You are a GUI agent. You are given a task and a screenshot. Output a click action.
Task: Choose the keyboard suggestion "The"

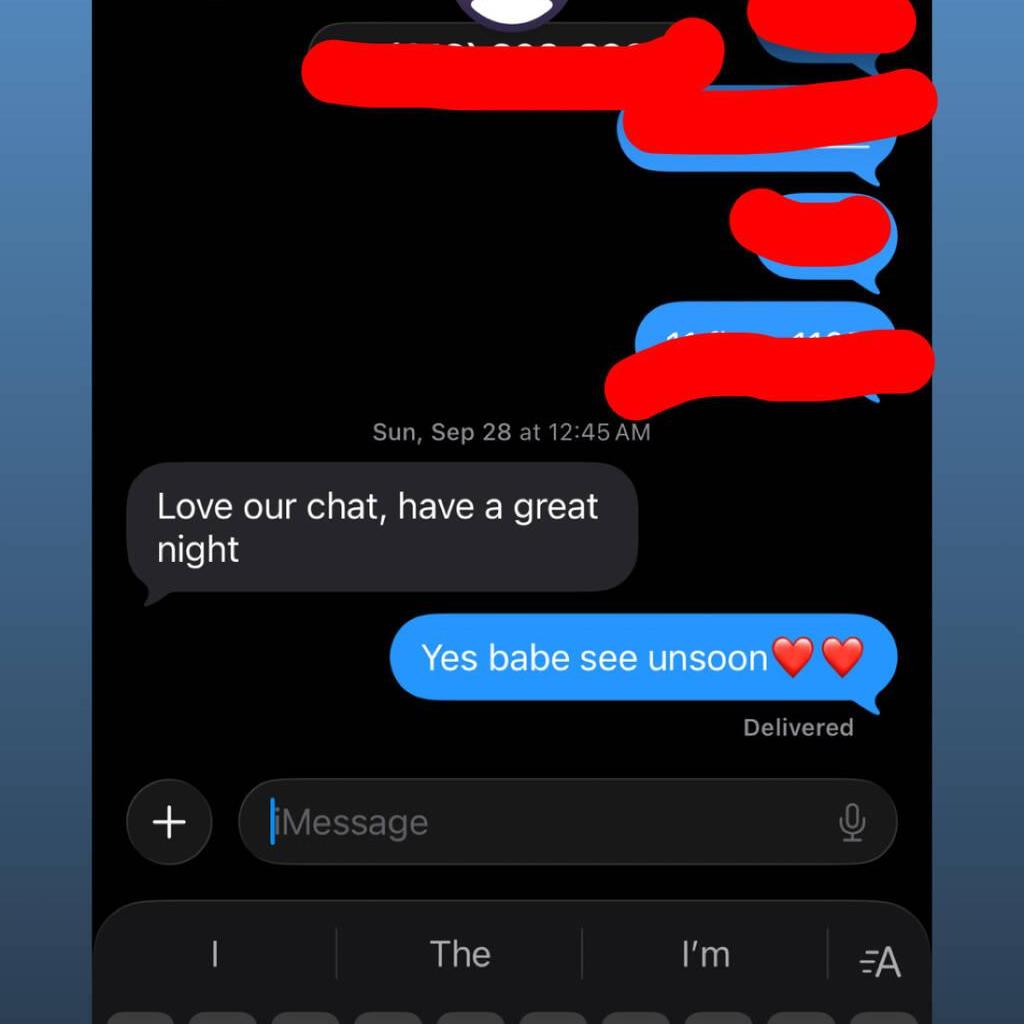click(460, 955)
